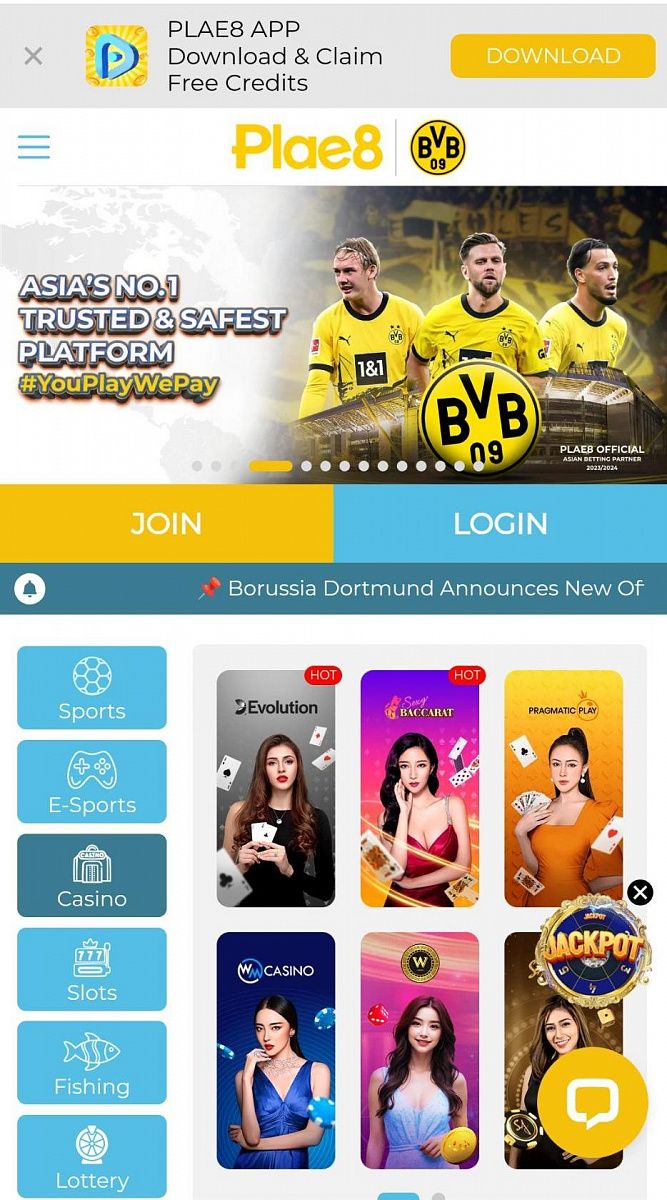The height and width of the screenshot is (1200, 667).
Task: Open the Evolution casino card
Action: [276, 789]
